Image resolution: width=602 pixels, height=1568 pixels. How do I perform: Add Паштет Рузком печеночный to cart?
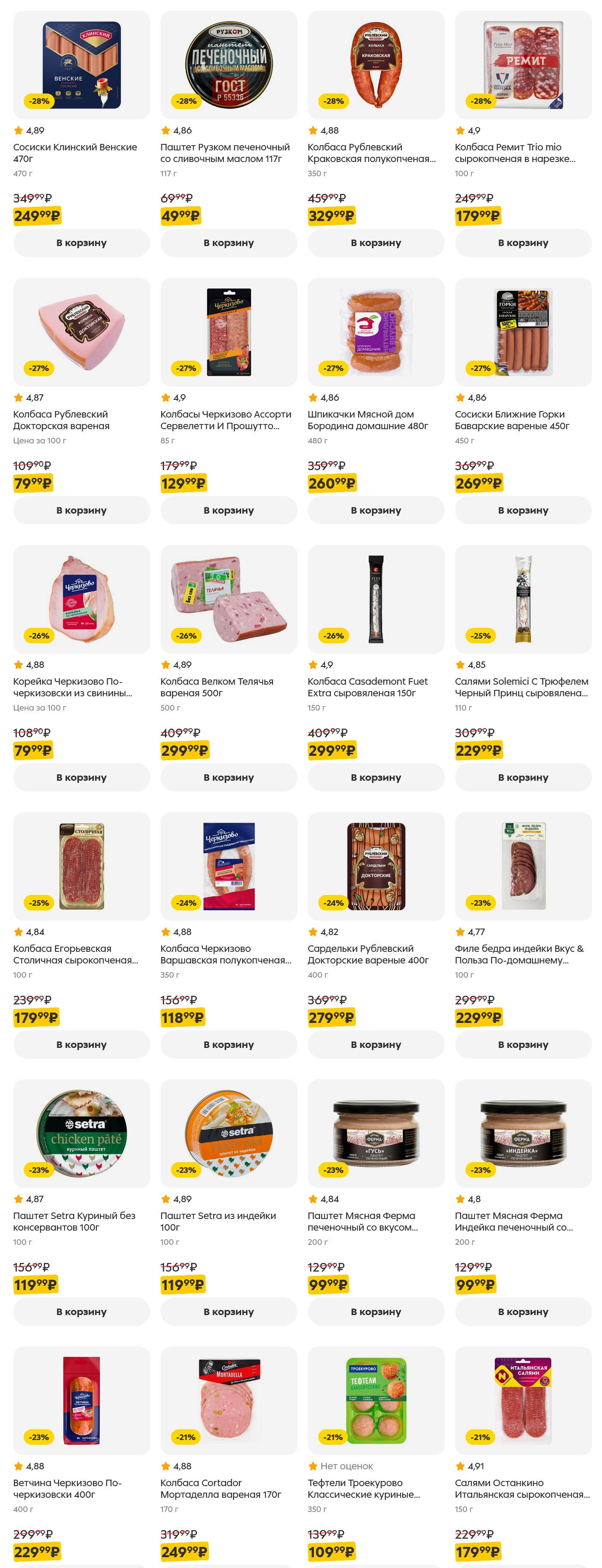[229, 243]
